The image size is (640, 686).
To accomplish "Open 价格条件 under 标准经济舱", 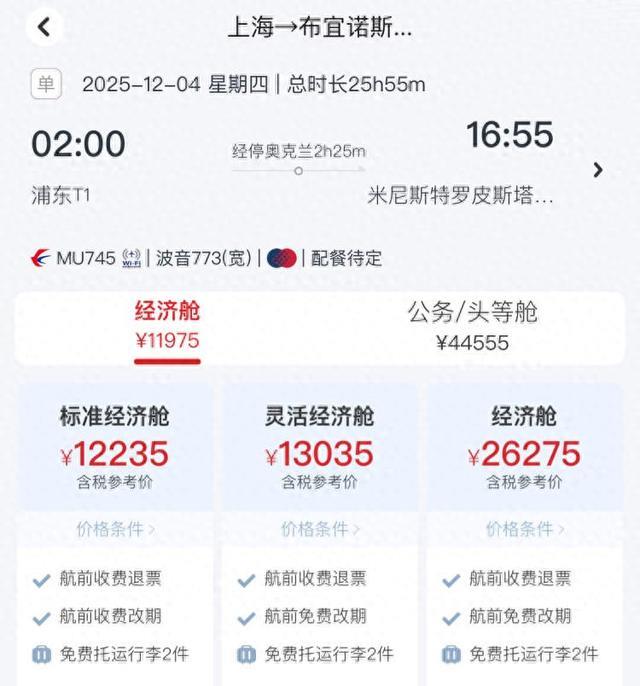I will [114, 529].
